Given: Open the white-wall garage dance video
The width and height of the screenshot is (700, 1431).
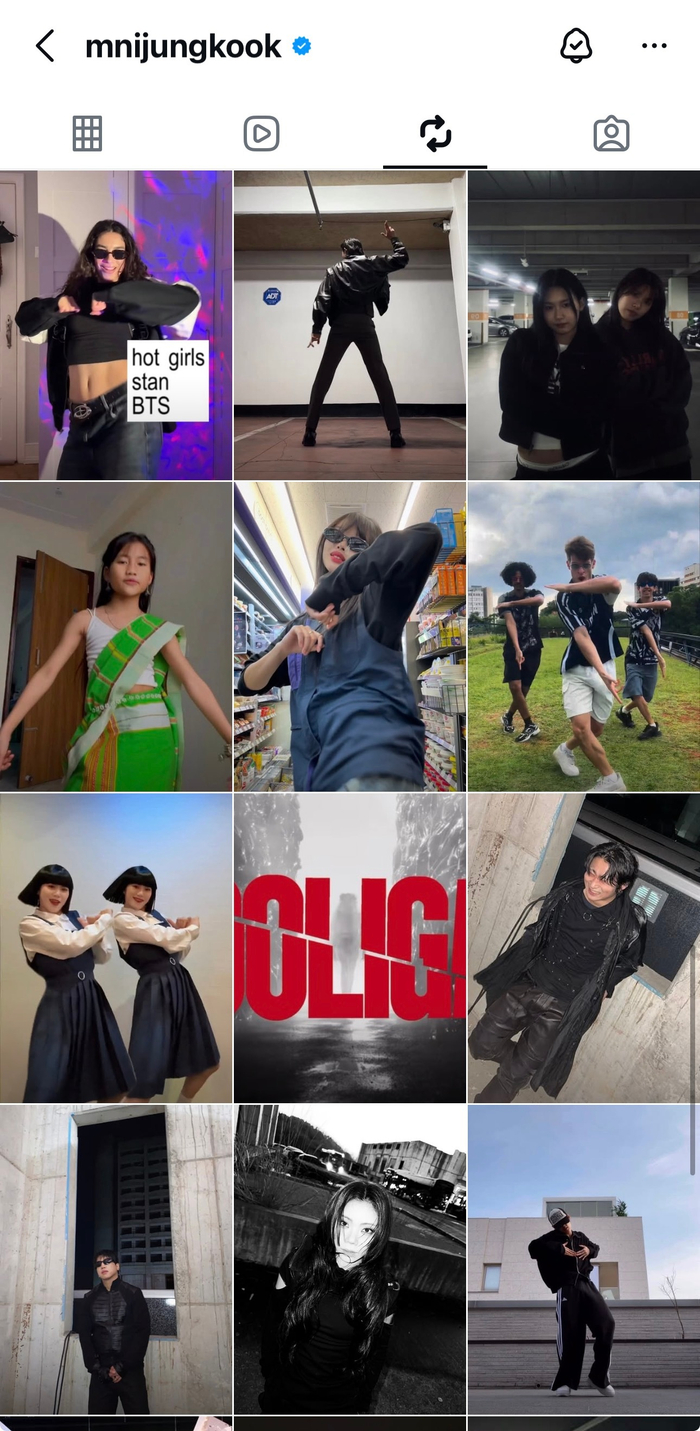Looking at the screenshot, I should pyautogui.click(x=350, y=325).
